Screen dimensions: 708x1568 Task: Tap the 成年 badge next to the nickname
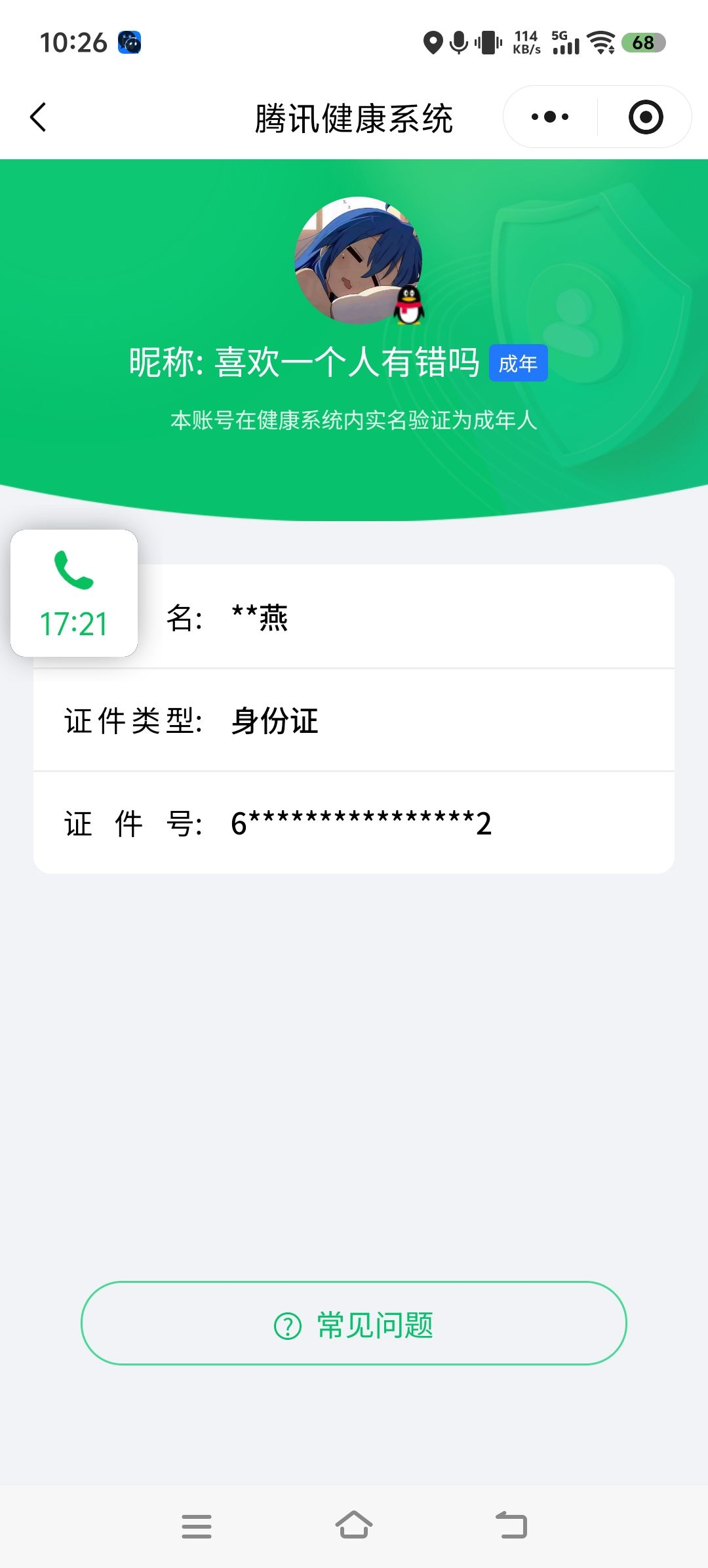pyautogui.click(x=520, y=362)
